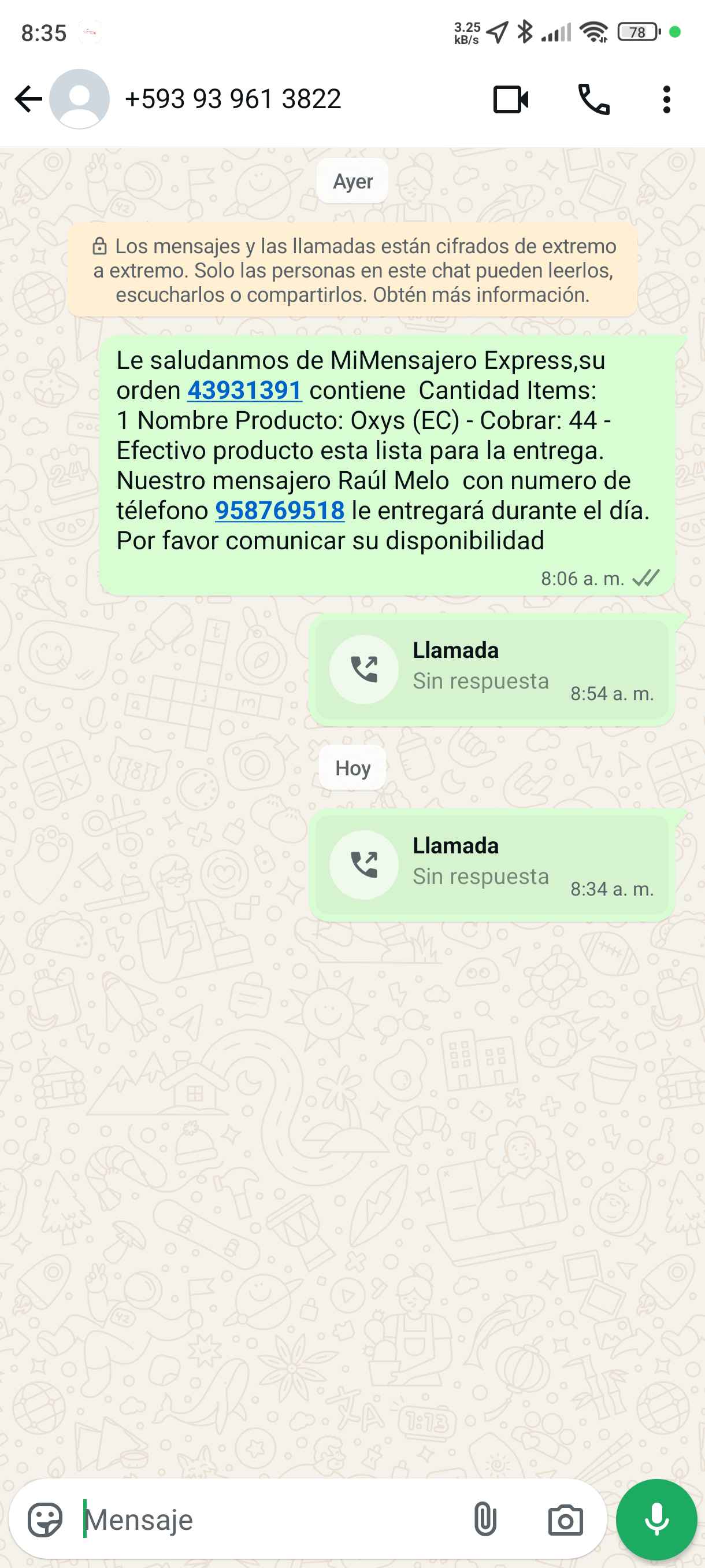Open the camera to send a photo

click(x=565, y=1520)
